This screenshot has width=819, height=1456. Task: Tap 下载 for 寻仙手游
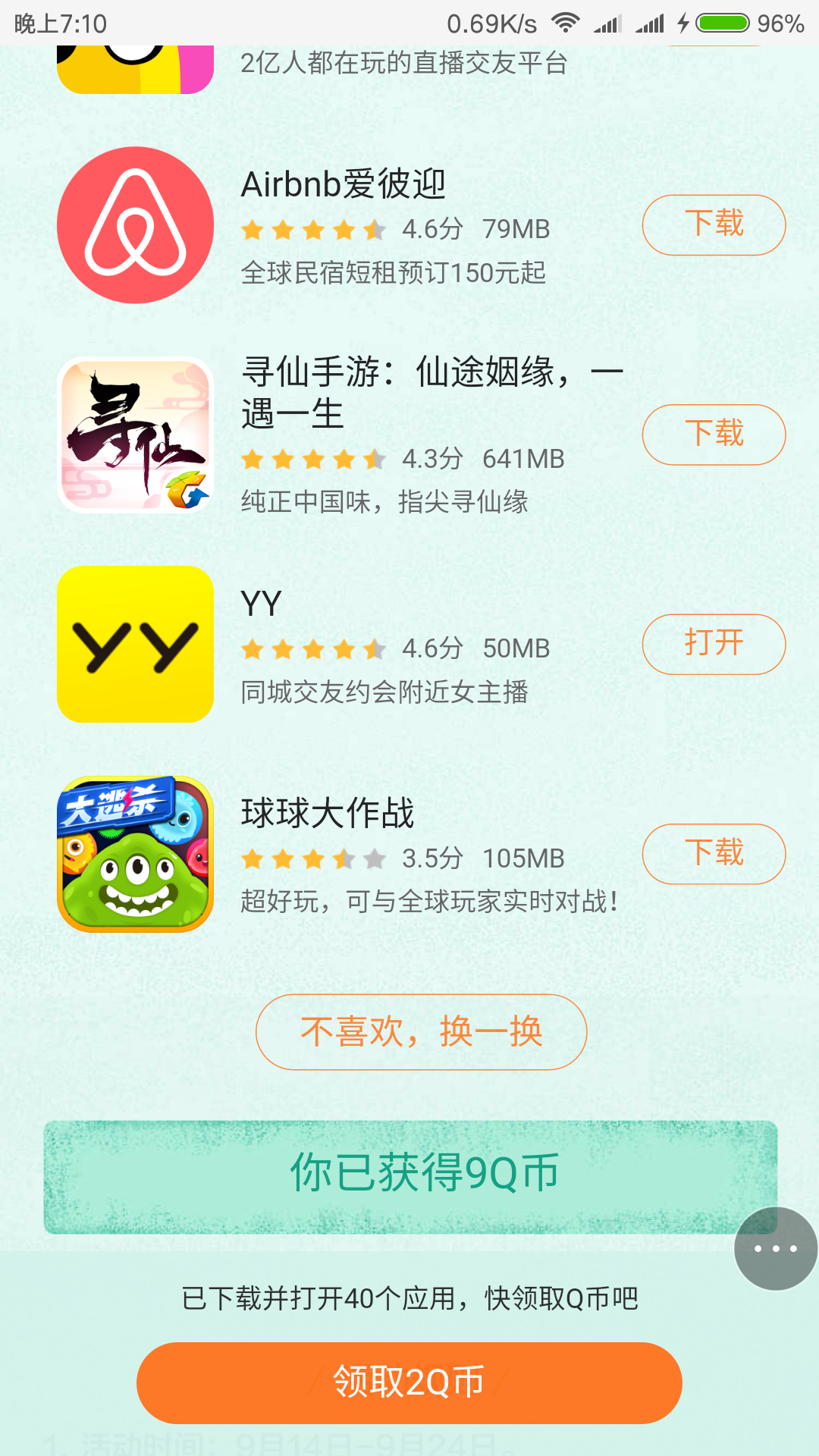pos(714,435)
